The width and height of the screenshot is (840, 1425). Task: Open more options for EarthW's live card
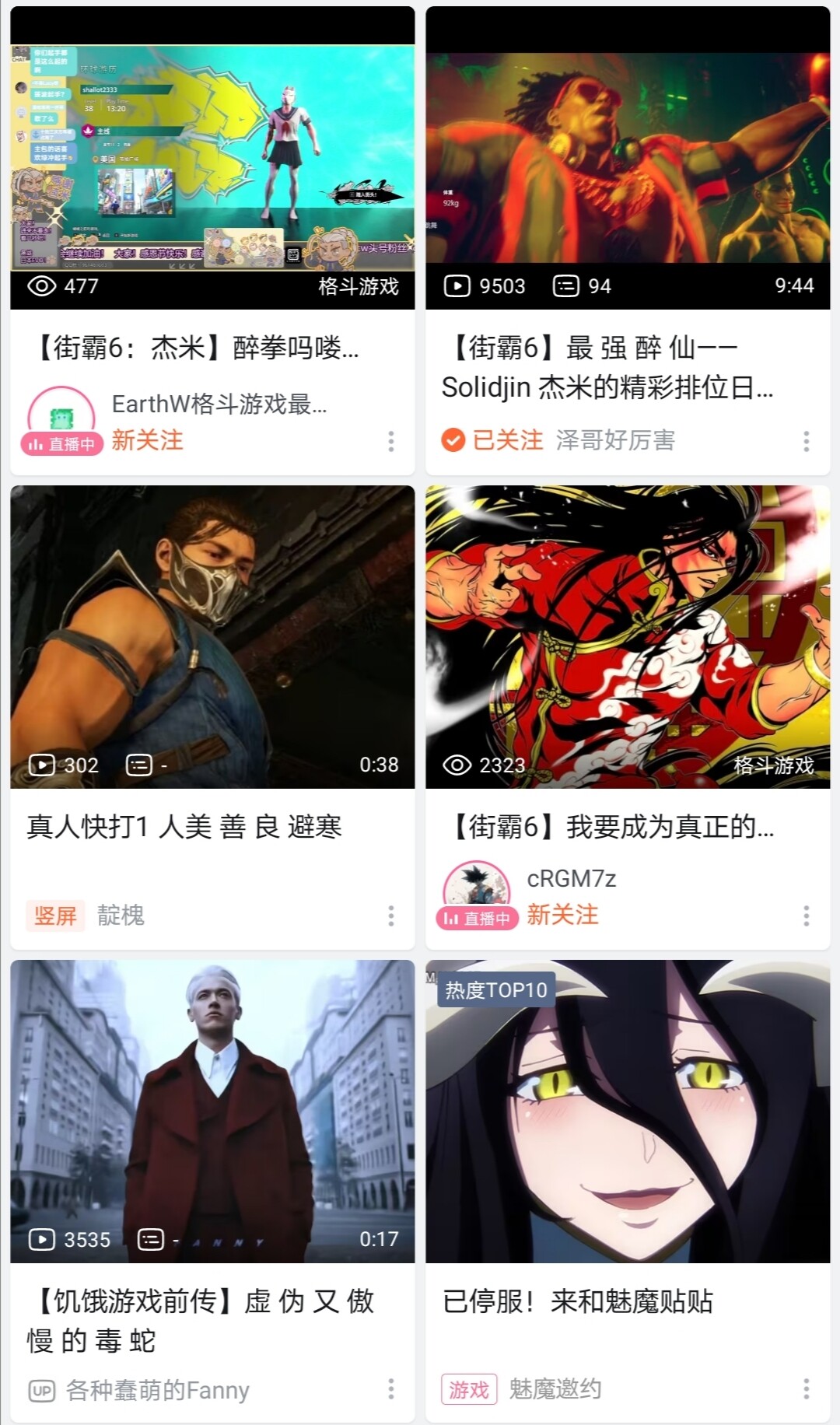click(391, 442)
